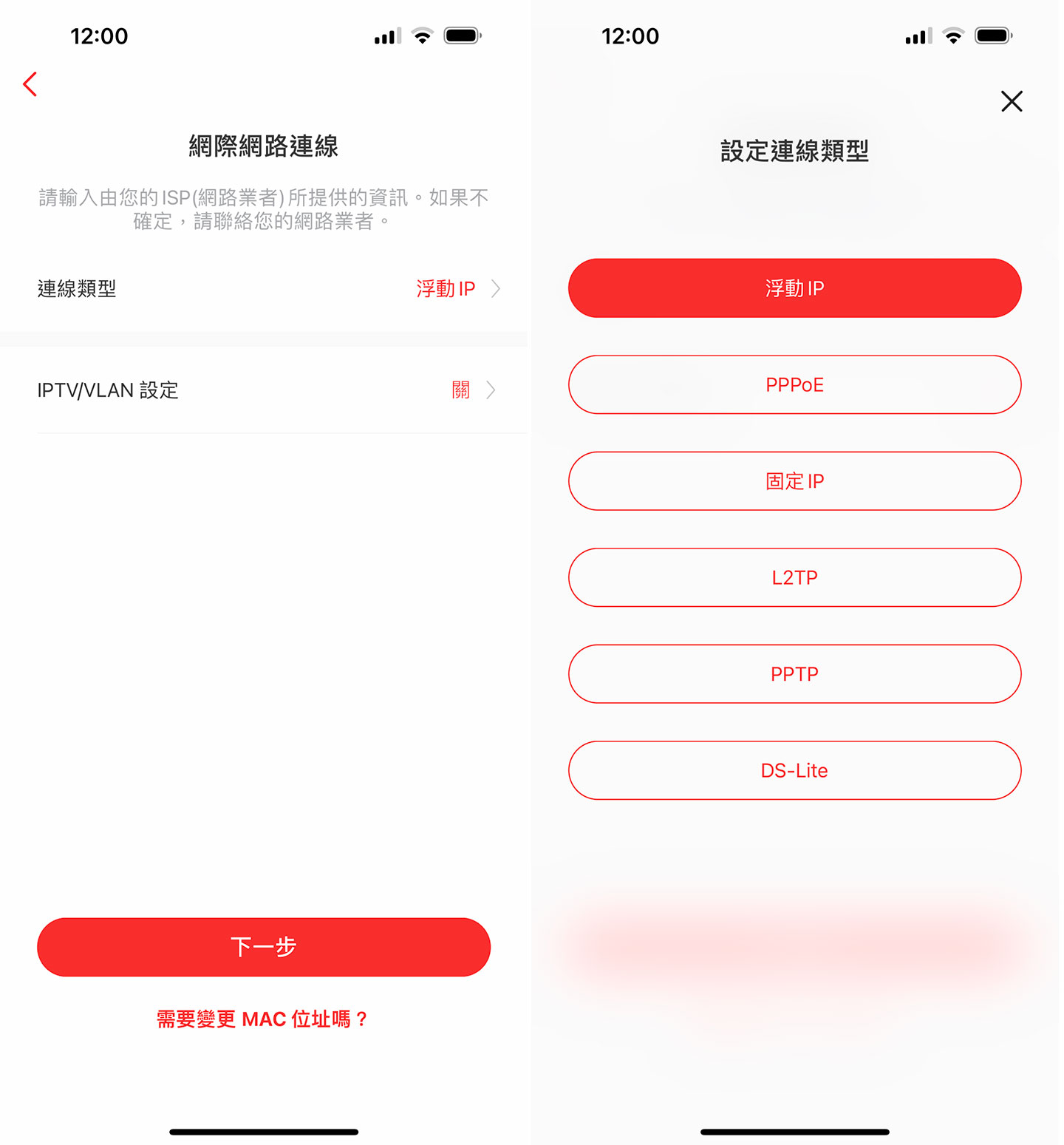
Task: Select PPTP from the list
Action: [x=794, y=674]
